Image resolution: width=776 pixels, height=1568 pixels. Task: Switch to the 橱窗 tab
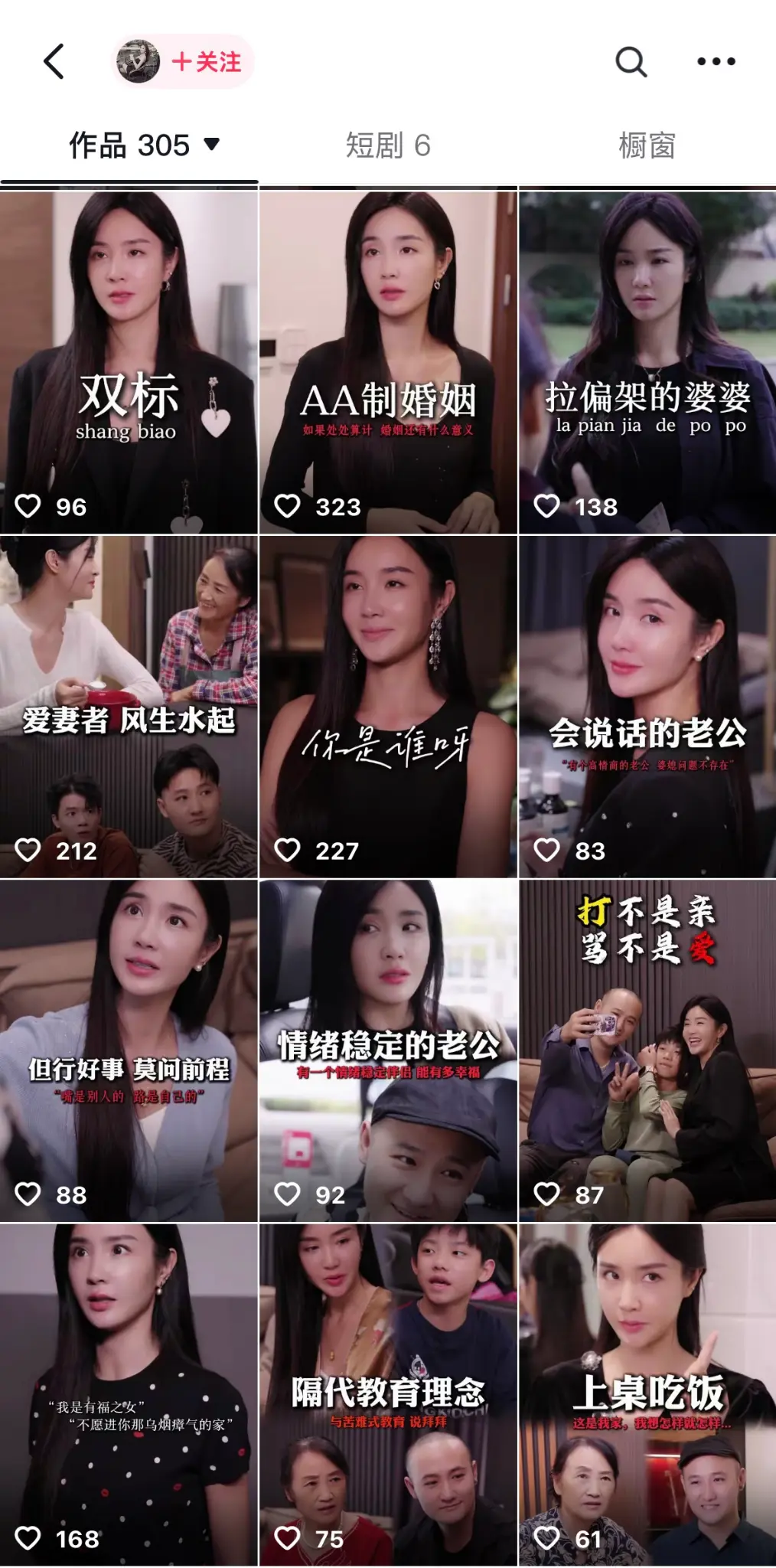(647, 145)
